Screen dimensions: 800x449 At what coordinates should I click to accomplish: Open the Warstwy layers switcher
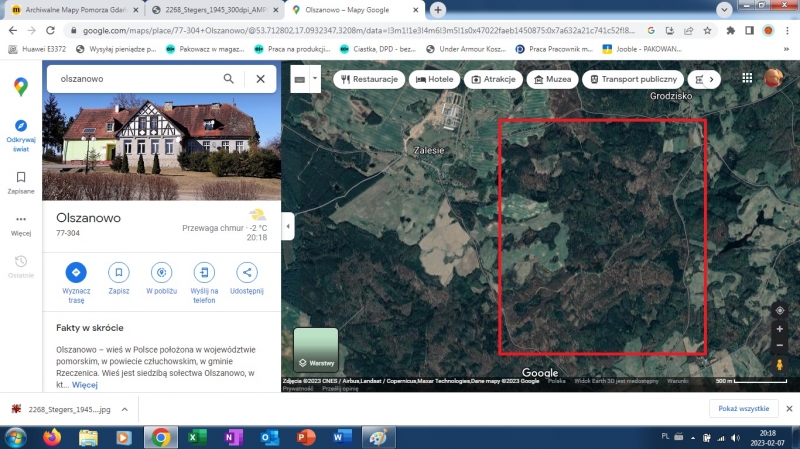pyautogui.click(x=316, y=350)
